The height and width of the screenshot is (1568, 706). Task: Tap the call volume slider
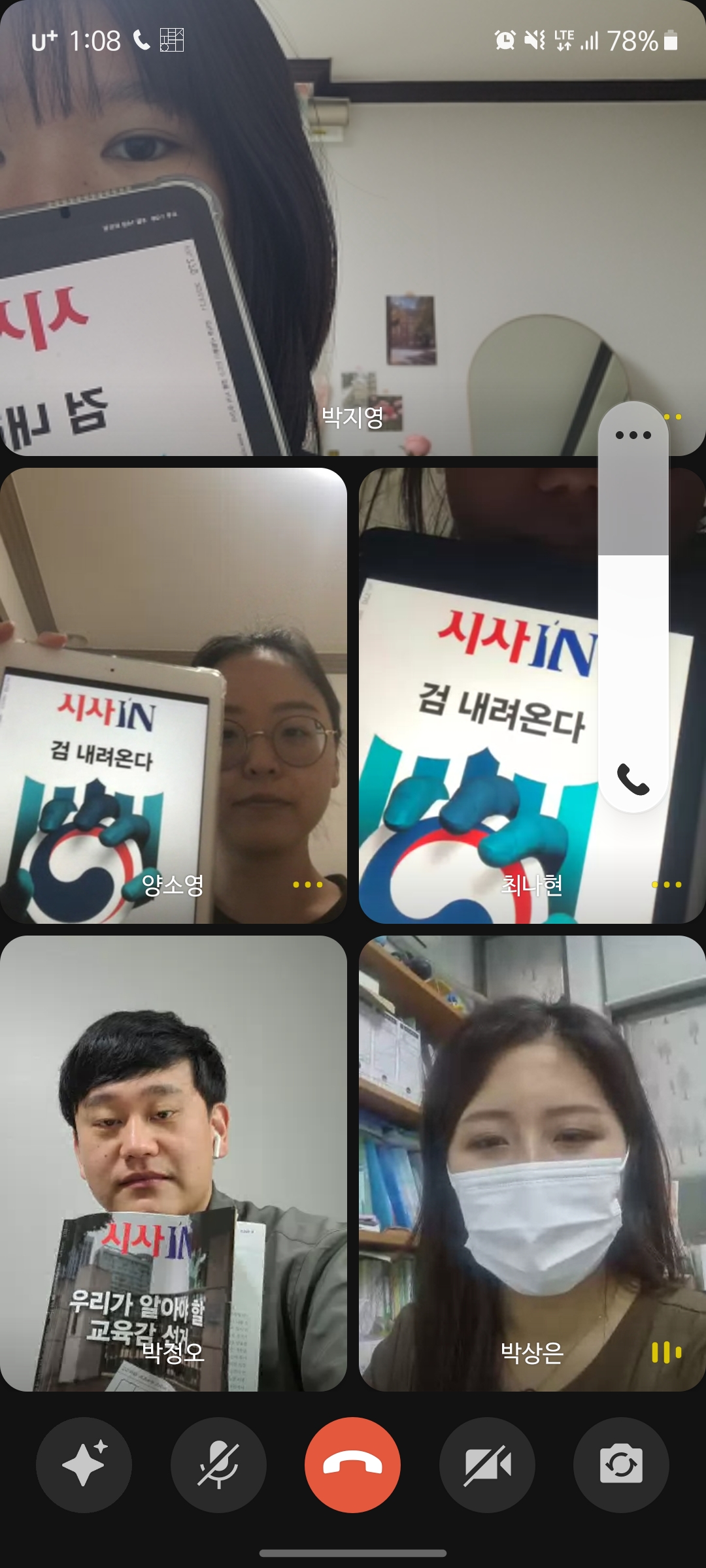tap(633, 653)
